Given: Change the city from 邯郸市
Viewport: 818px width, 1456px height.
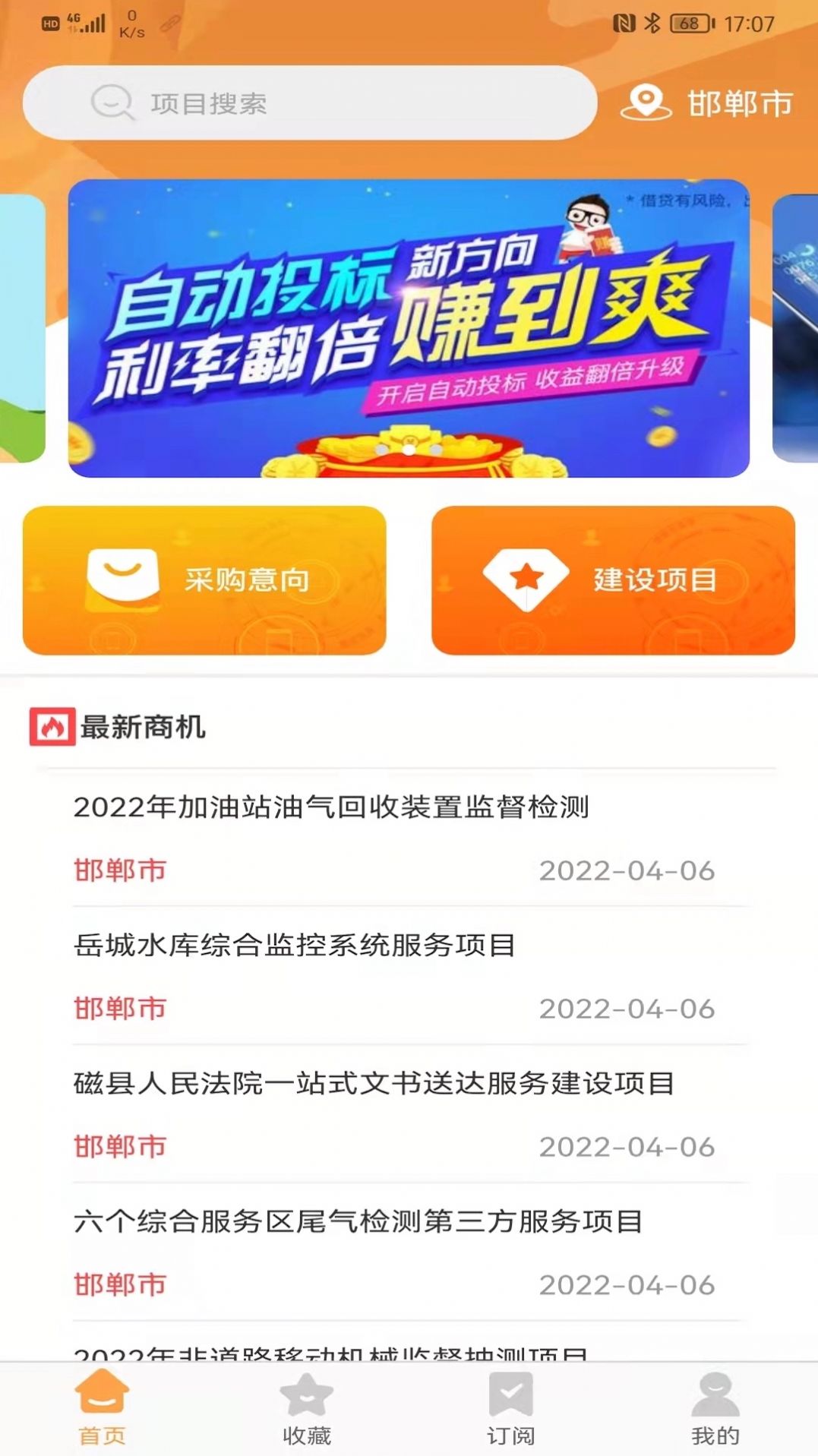Looking at the screenshot, I should [x=708, y=103].
